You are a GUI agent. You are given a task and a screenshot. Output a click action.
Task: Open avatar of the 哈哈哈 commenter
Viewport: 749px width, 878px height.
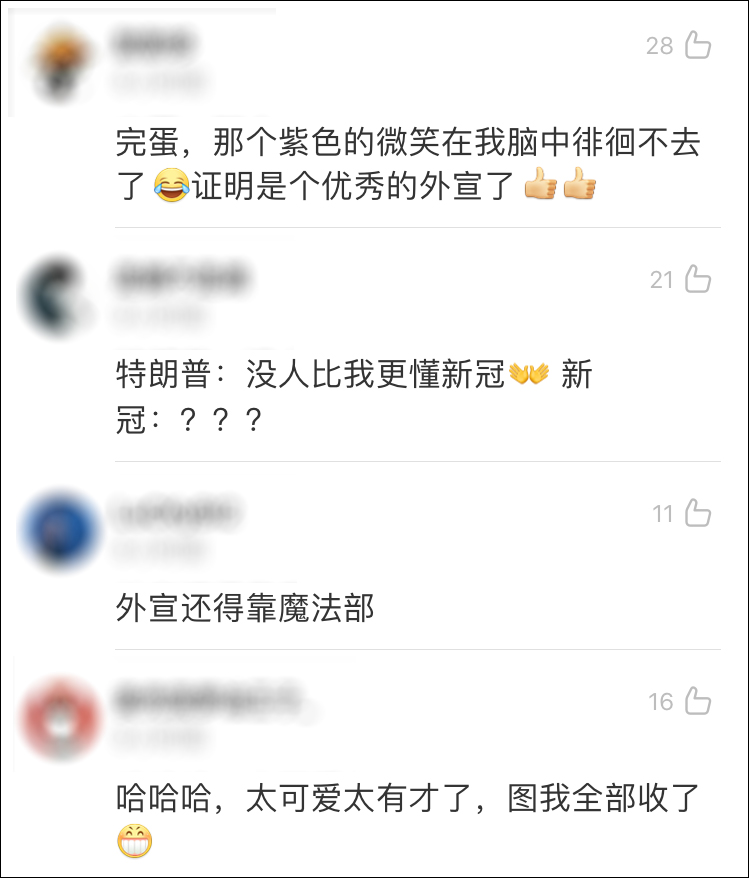[62, 719]
